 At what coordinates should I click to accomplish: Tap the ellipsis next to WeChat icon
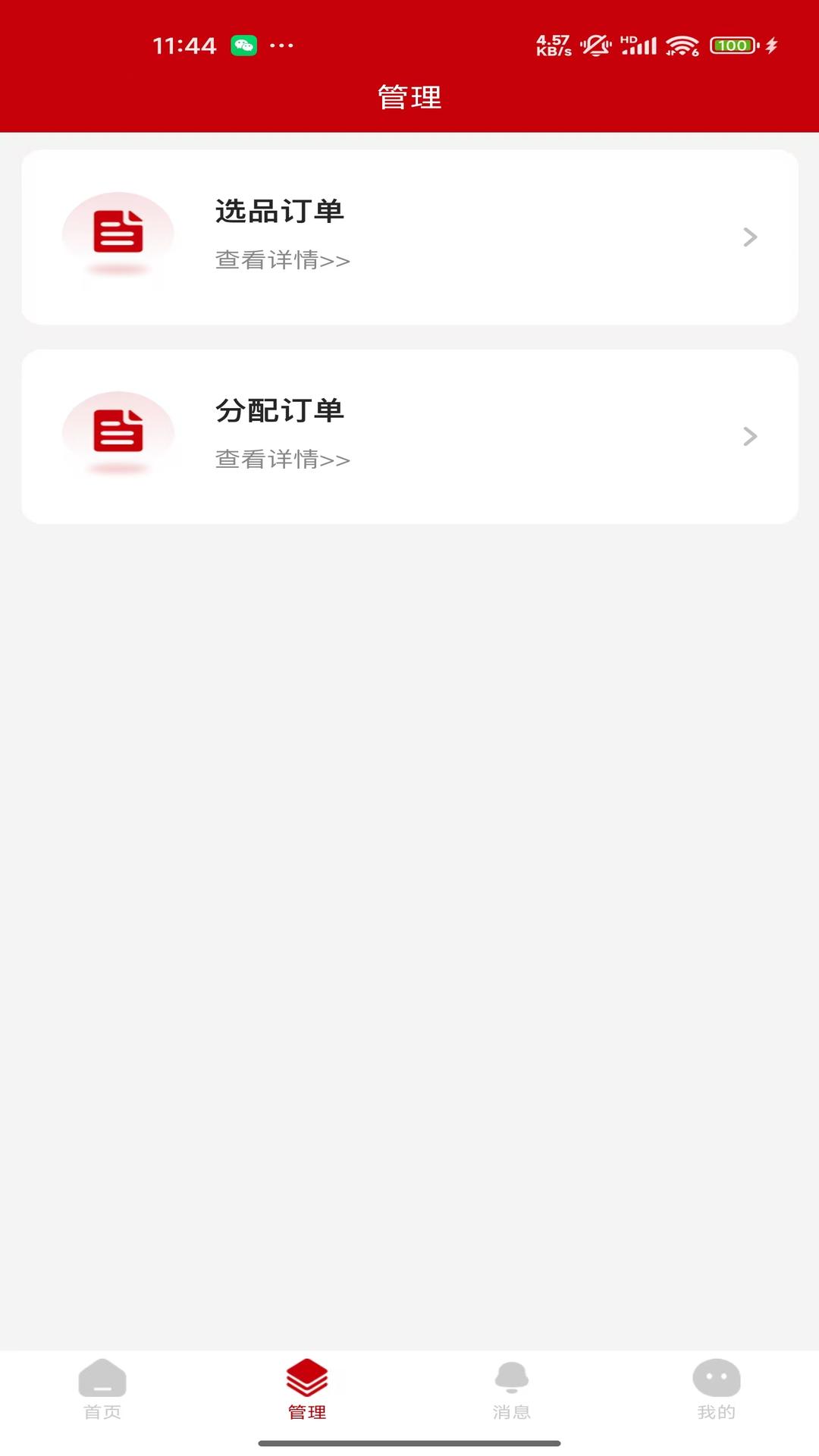coord(281,46)
